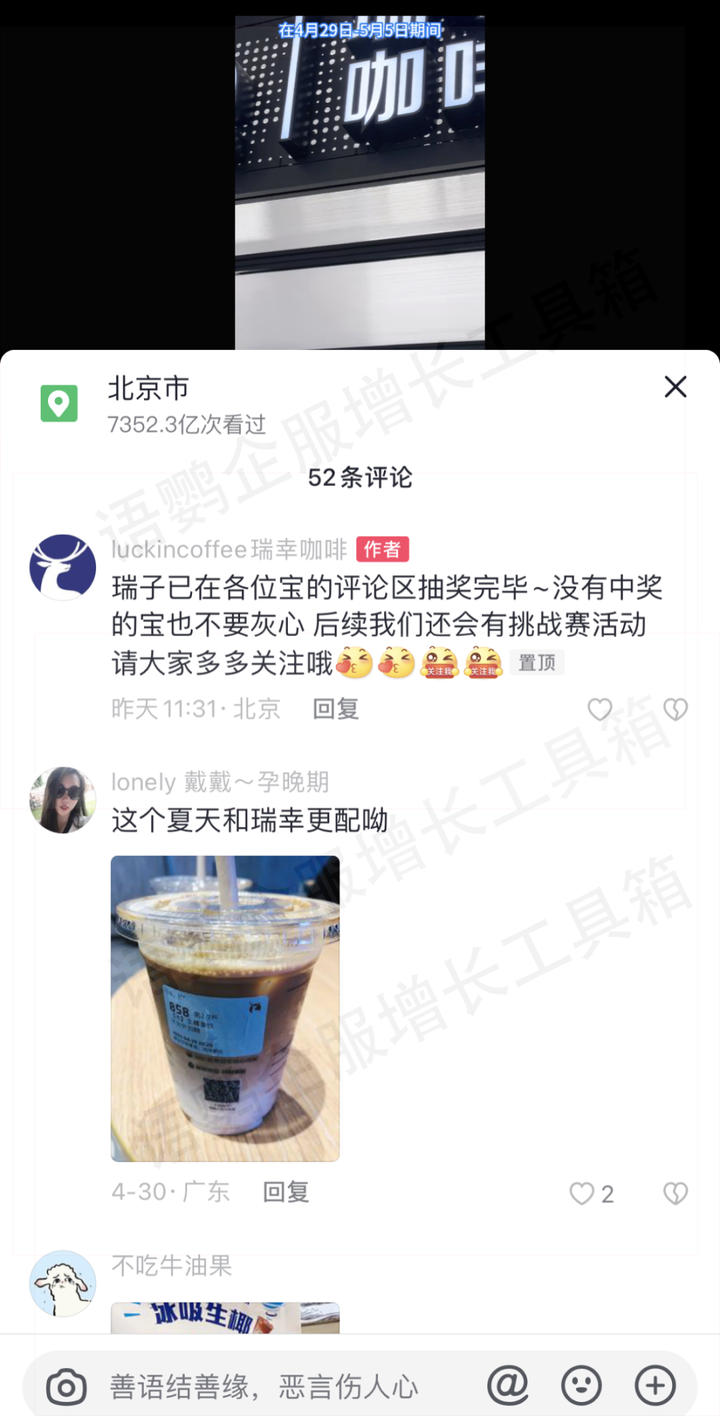Tap the video above the comments
Image resolution: width=720 pixels, height=1416 pixels.
pyautogui.click(x=360, y=180)
